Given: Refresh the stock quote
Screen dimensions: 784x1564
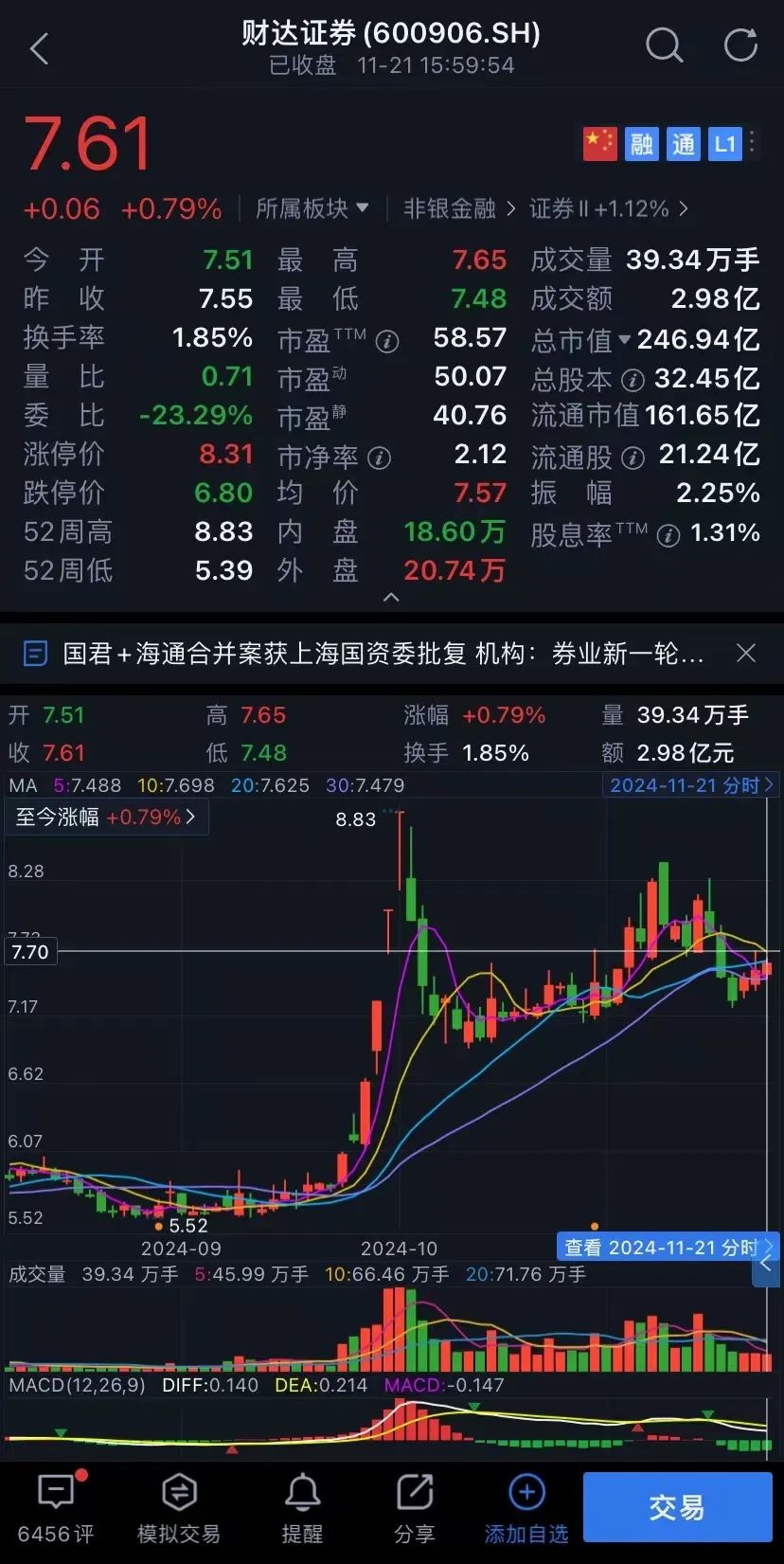Looking at the screenshot, I should [740, 45].
